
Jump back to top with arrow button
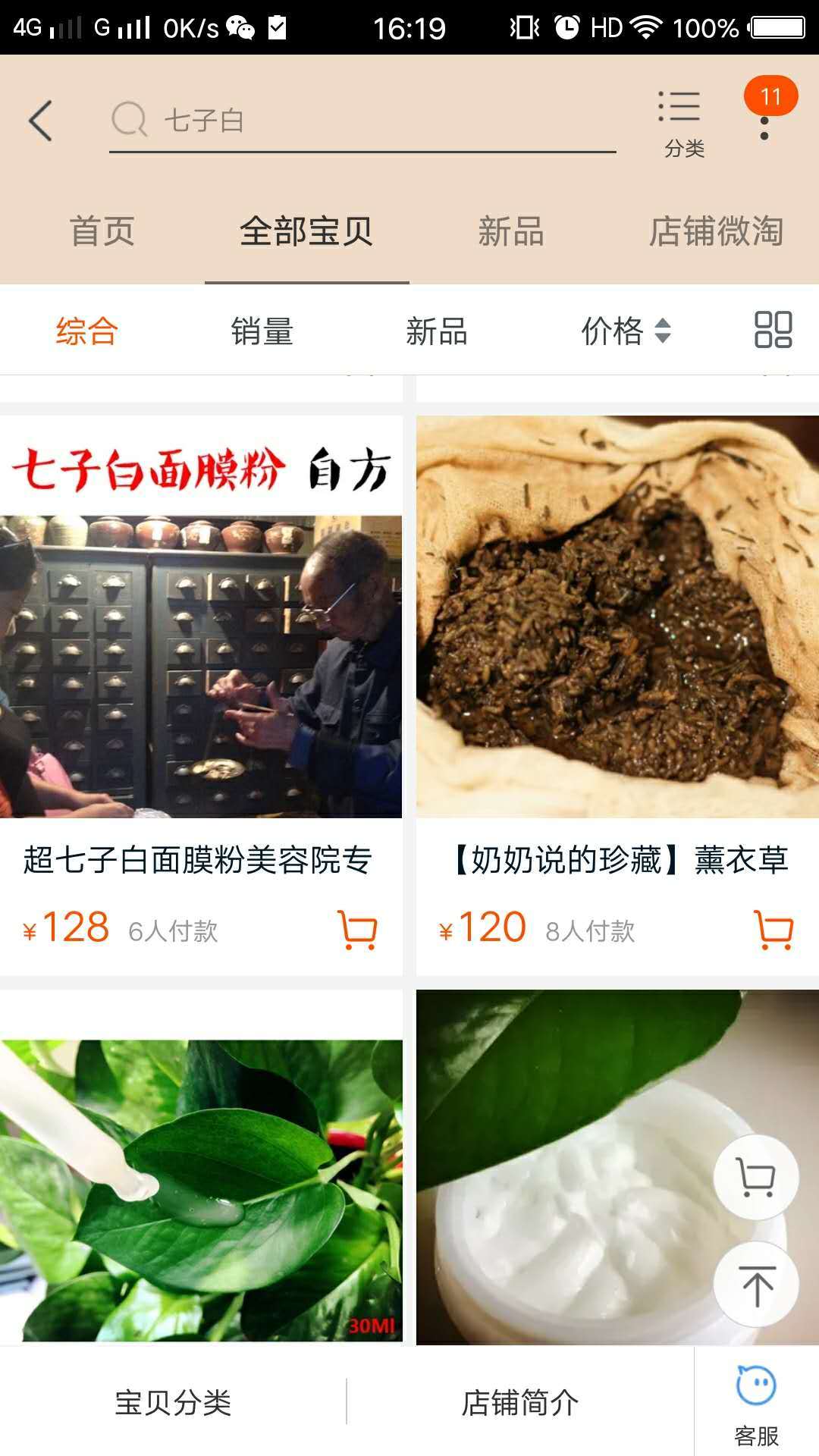[756, 1285]
